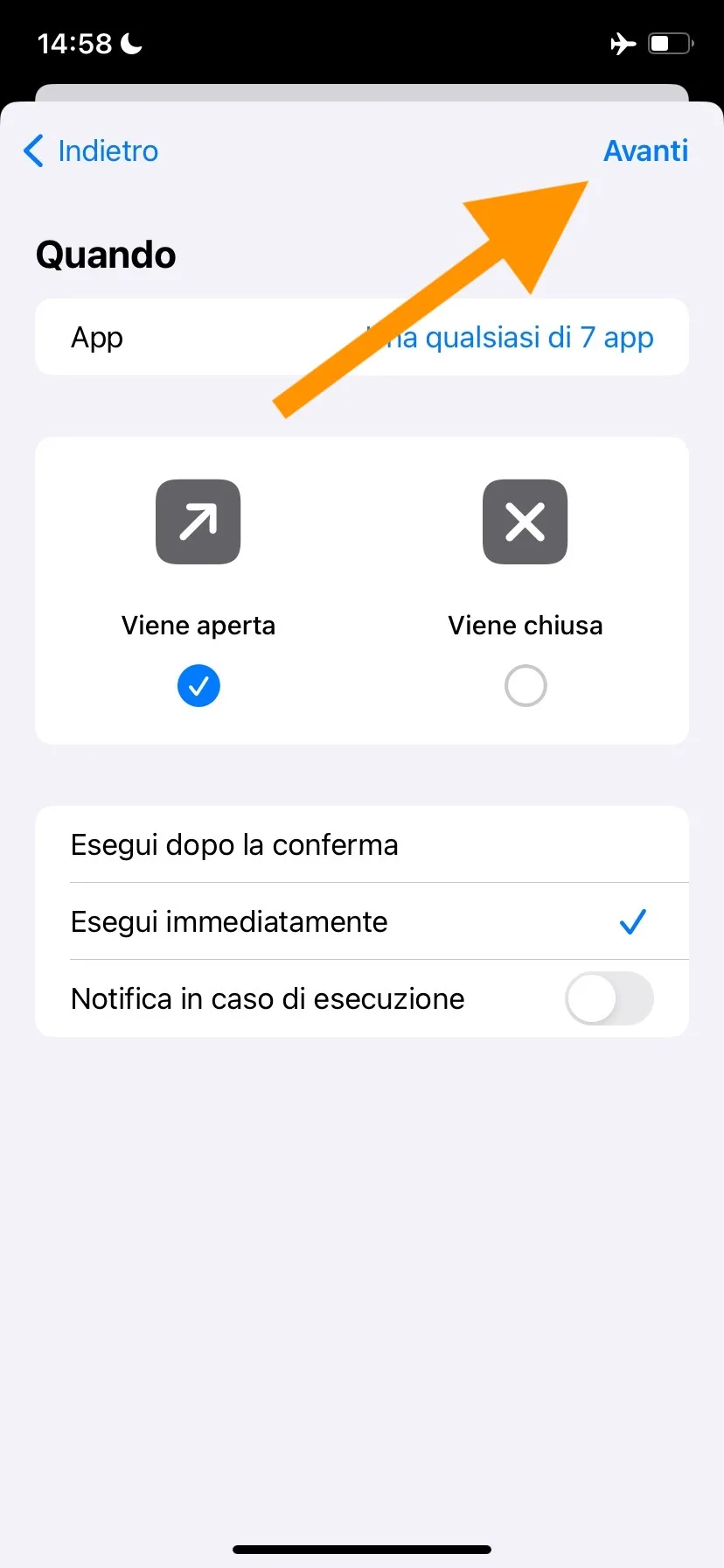Select the Viene chiusa option
The width and height of the screenshot is (724, 1568).
pyautogui.click(x=526, y=685)
